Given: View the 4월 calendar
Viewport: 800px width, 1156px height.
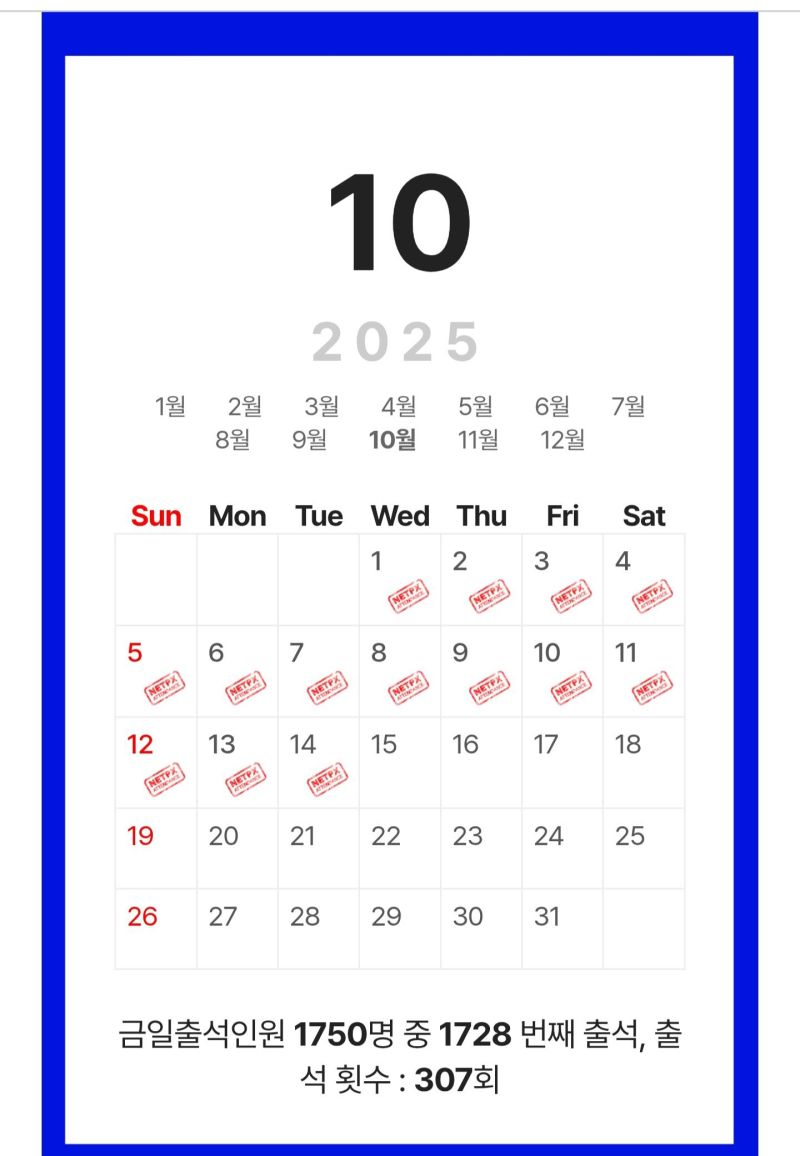Looking at the screenshot, I should pos(399,407).
